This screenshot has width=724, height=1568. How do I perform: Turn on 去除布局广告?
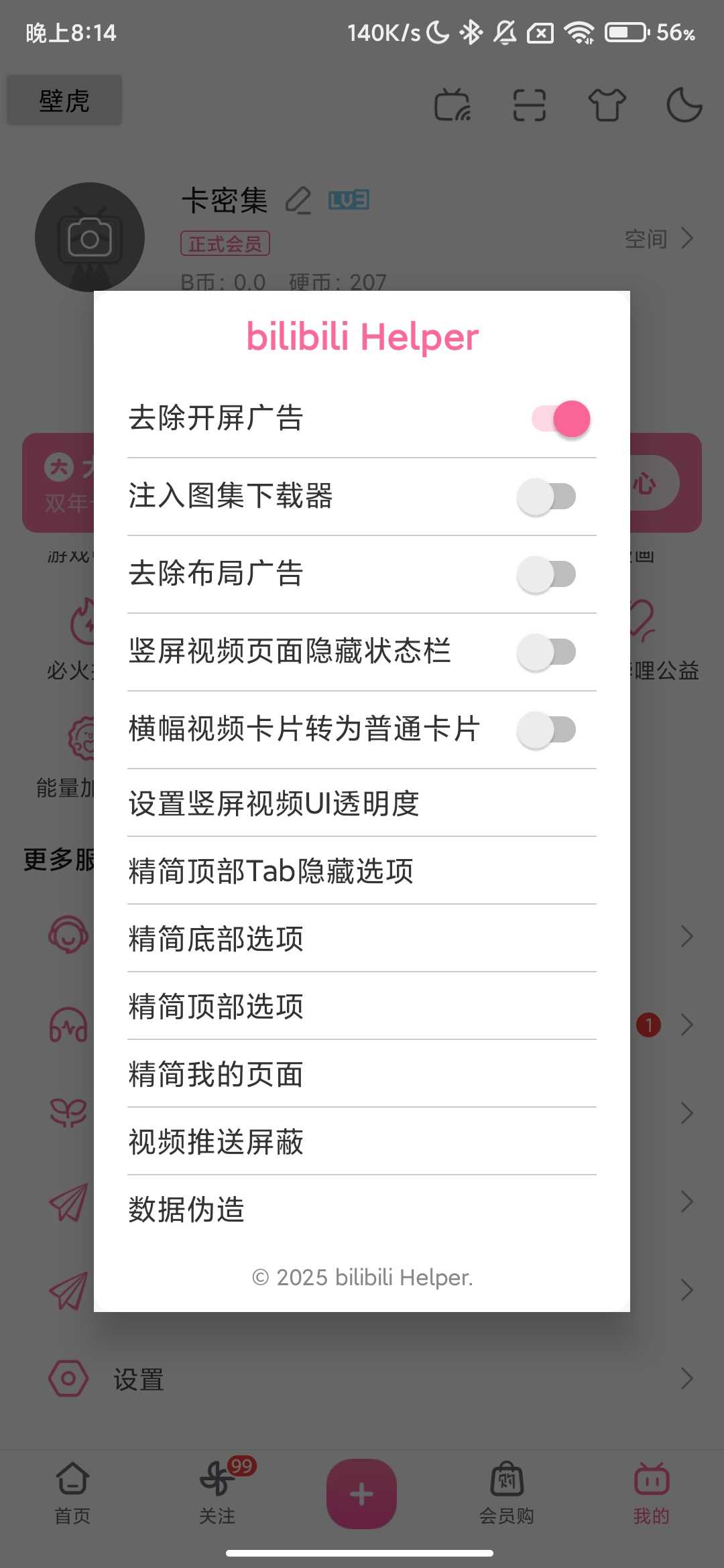546,574
